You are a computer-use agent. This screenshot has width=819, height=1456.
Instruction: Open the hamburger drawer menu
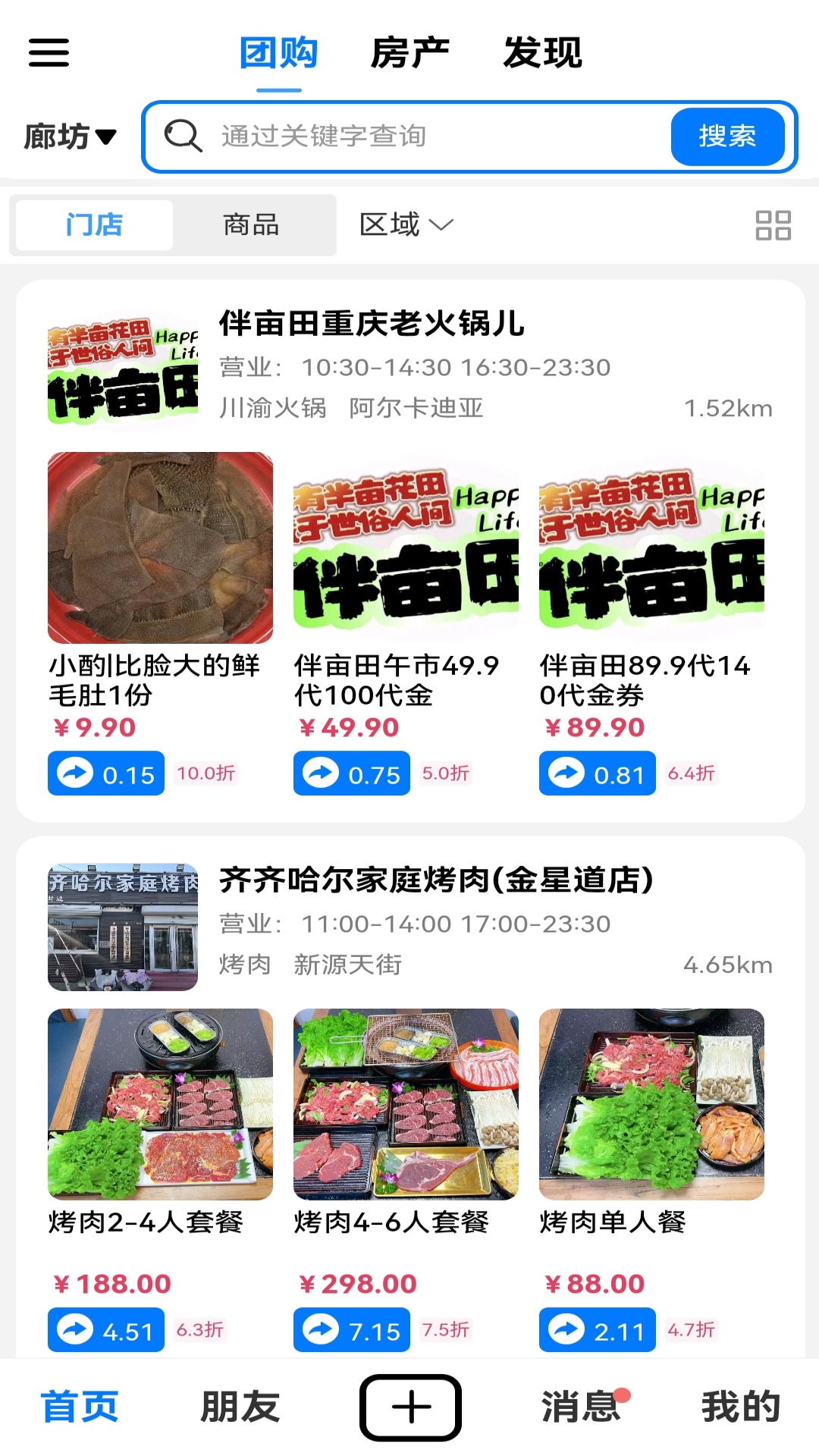click(x=49, y=53)
